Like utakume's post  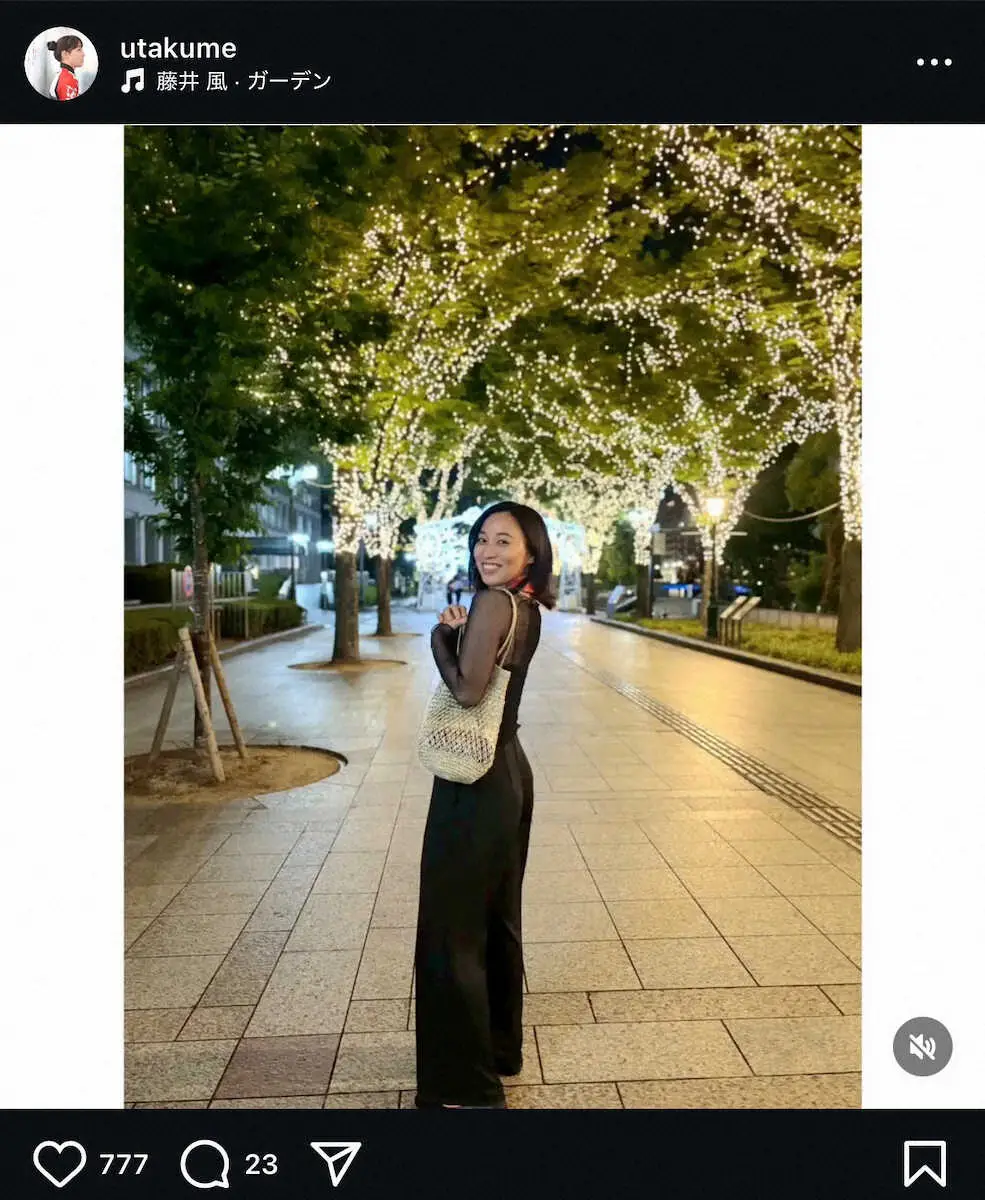pyautogui.click(x=60, y=1163)
